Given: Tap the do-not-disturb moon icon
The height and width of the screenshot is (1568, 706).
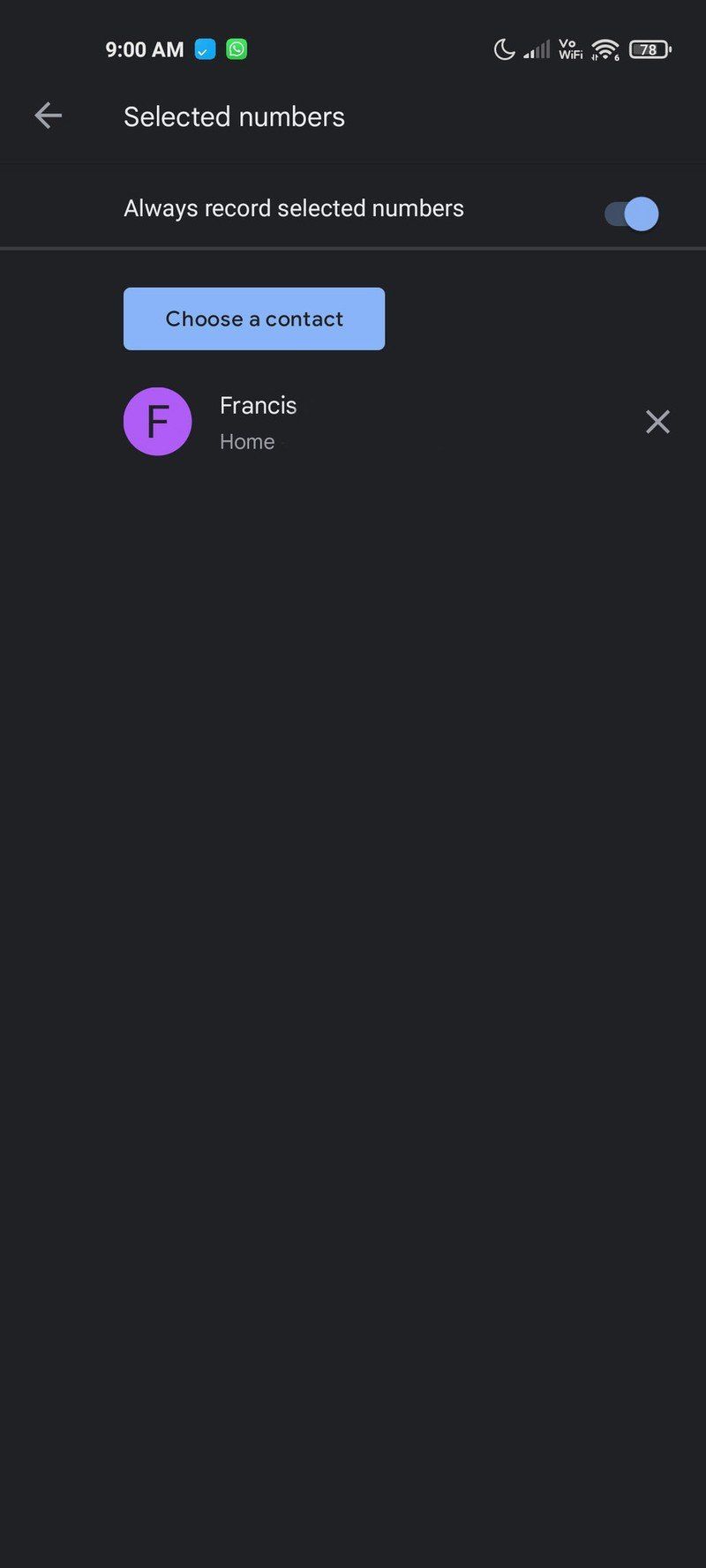Looking at the screenshot, I should [505, 49].
